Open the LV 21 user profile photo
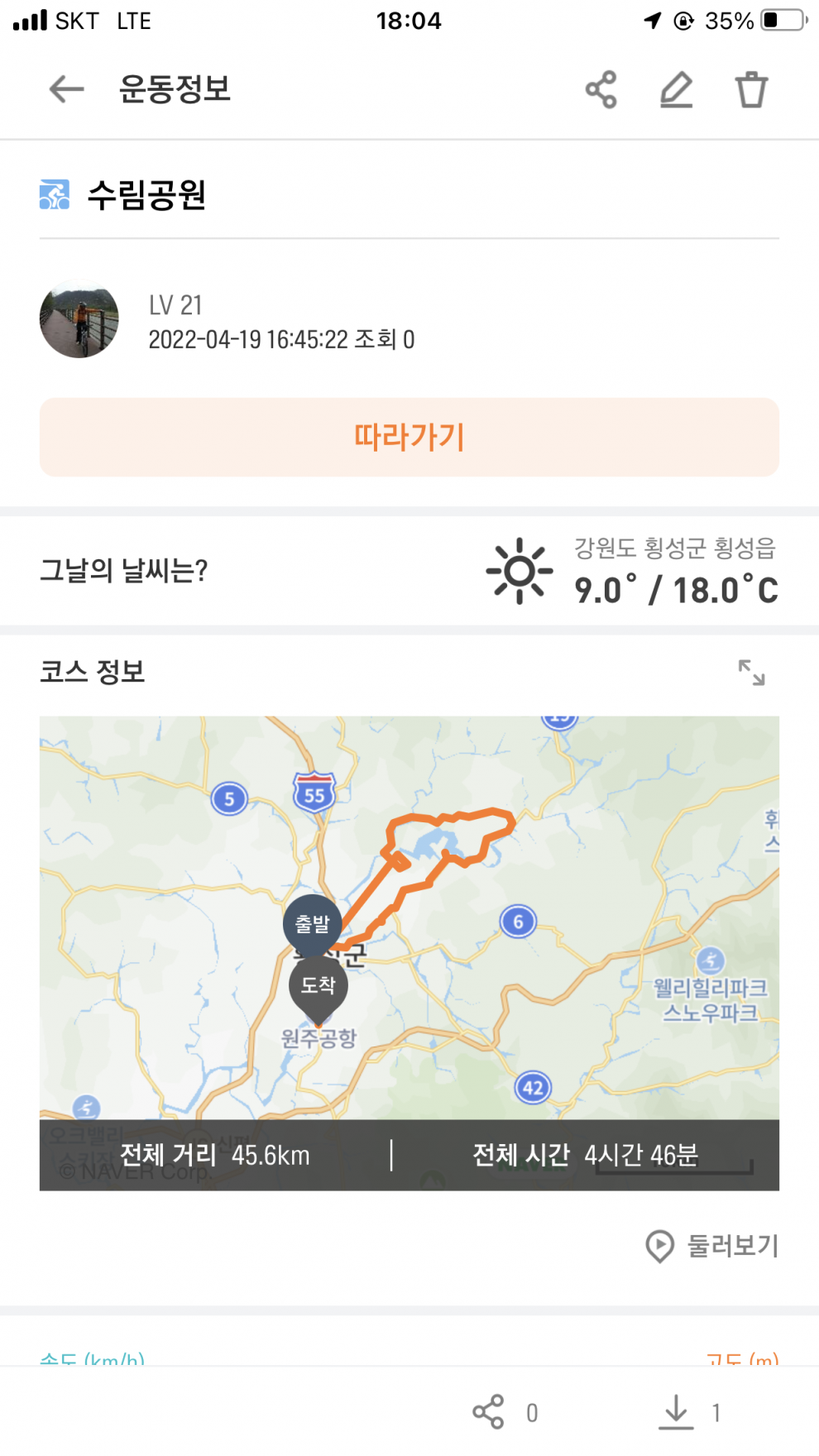Viewport: 819px width, 1456px height. tap(79, 319)
